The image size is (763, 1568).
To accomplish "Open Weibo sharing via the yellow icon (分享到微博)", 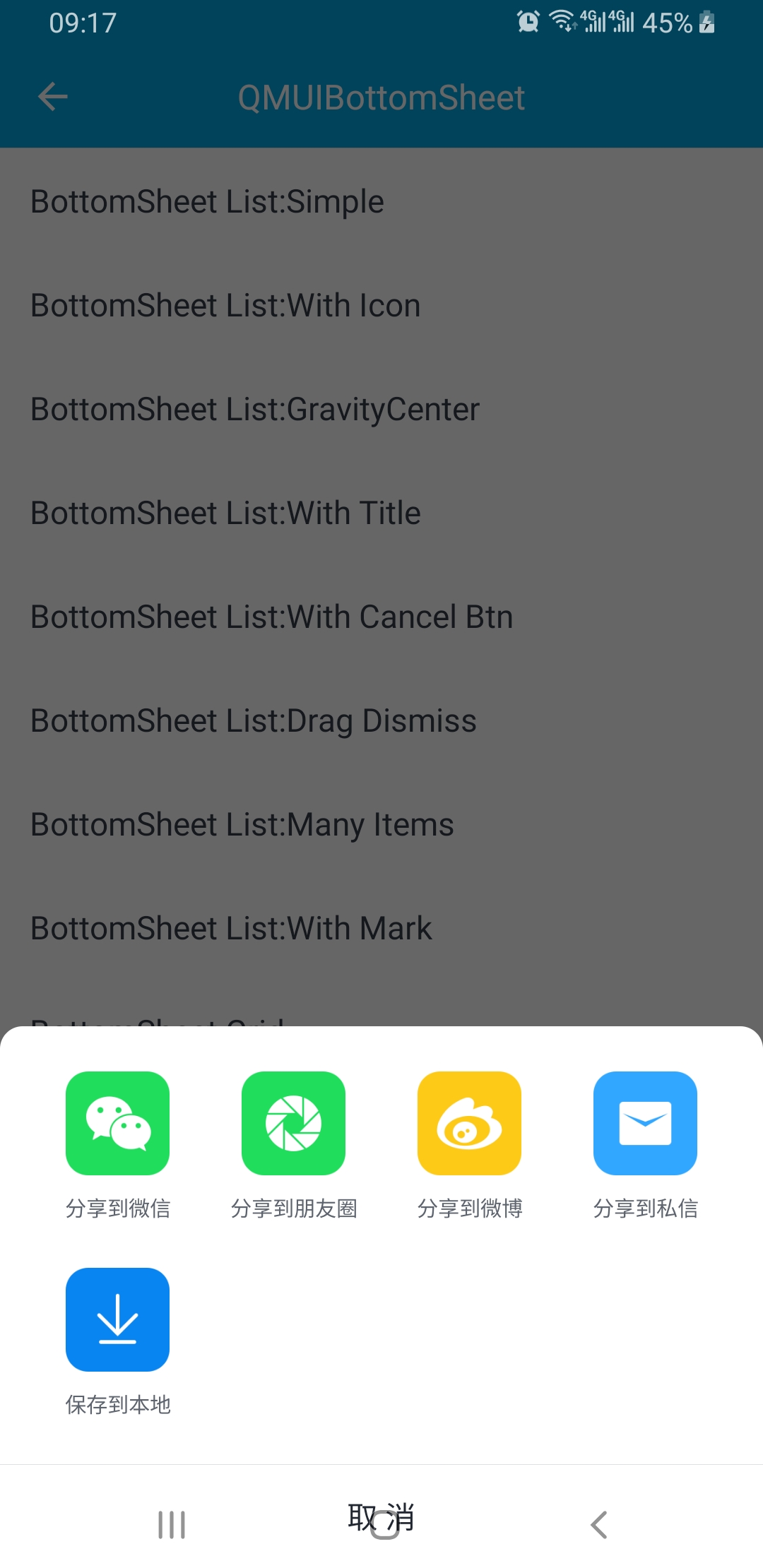I will [469, 1123].
